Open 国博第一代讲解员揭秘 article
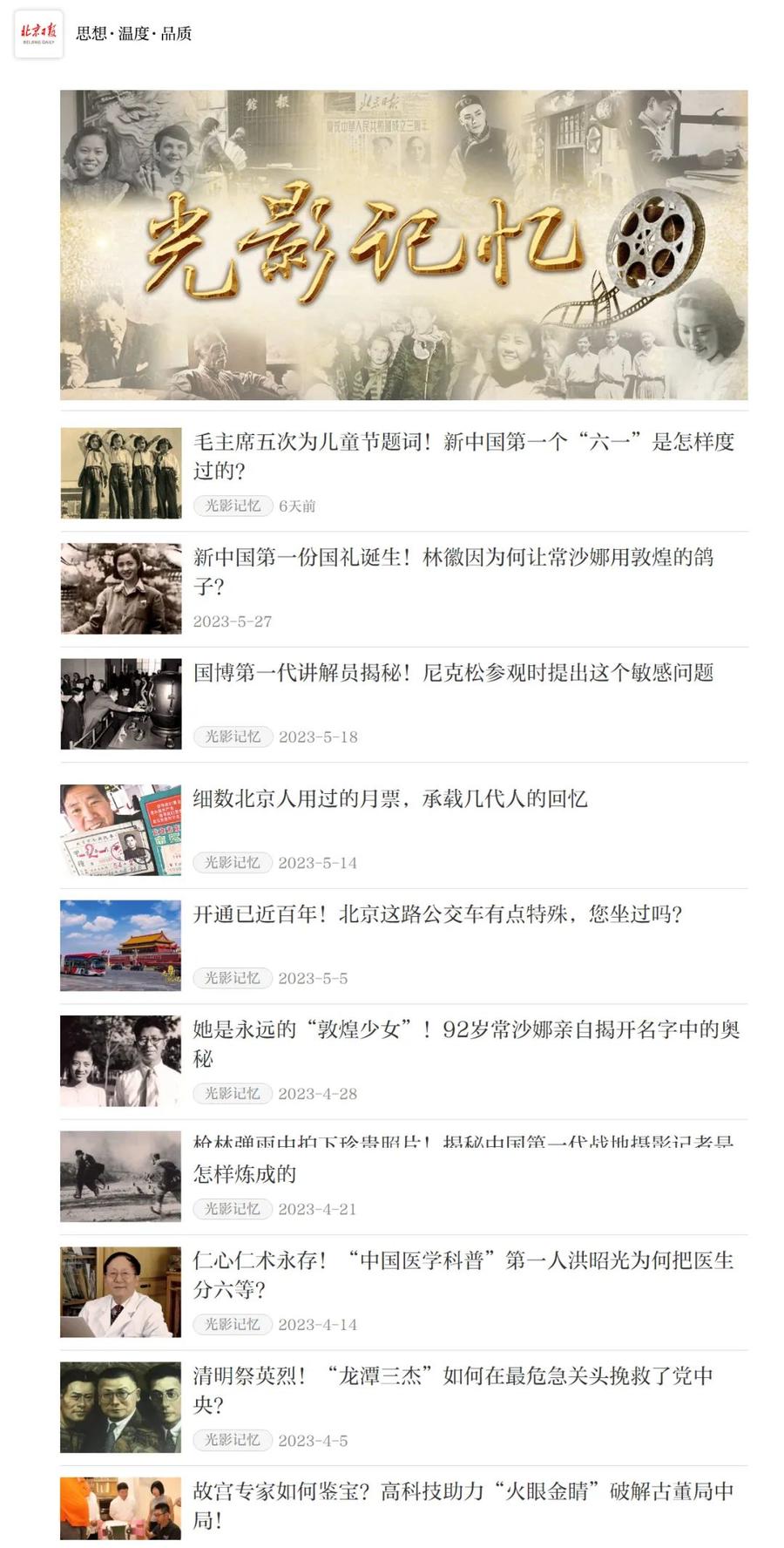This screenshot has height=1548, width=784. (453, 673)
